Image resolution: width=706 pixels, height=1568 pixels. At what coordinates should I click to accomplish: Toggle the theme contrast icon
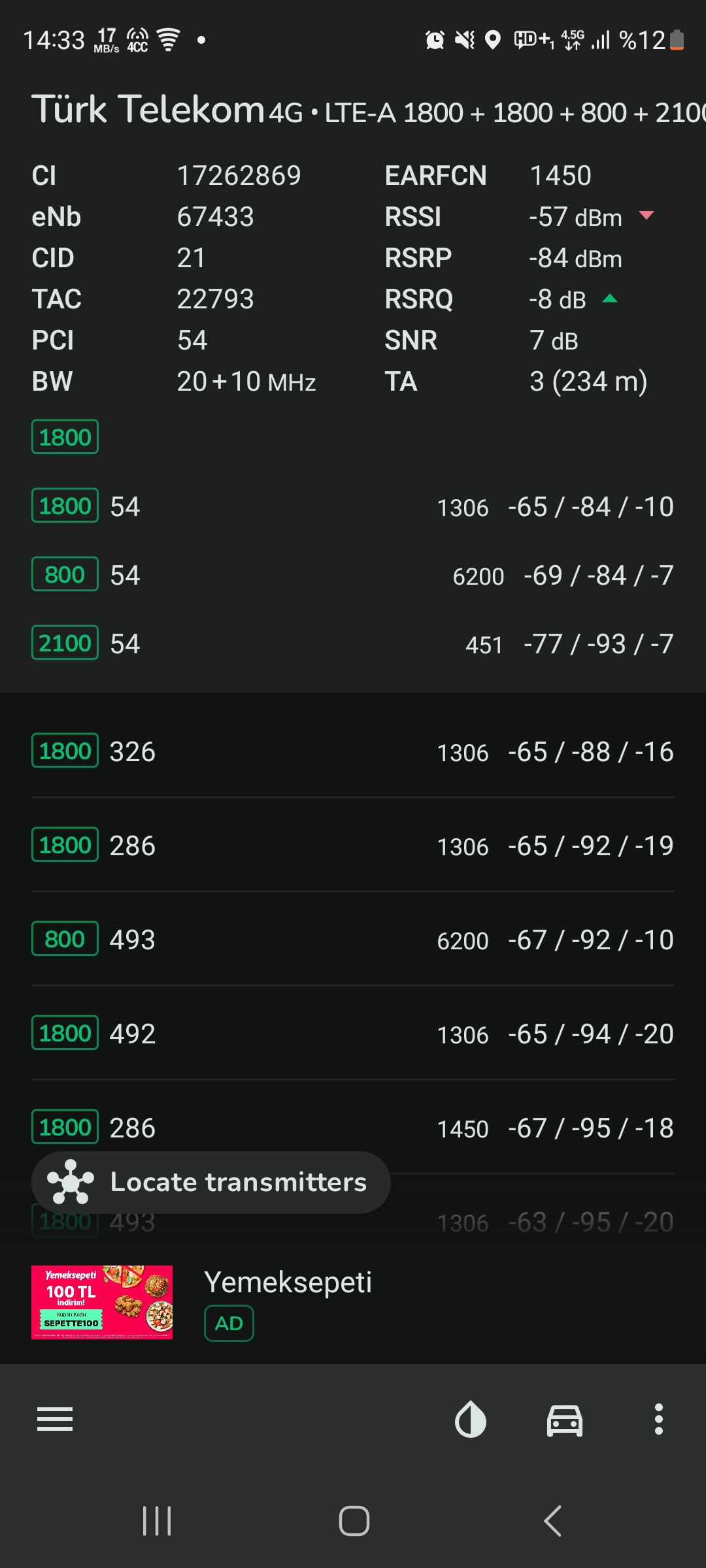pyautogui.click(x=471, y=1420)
